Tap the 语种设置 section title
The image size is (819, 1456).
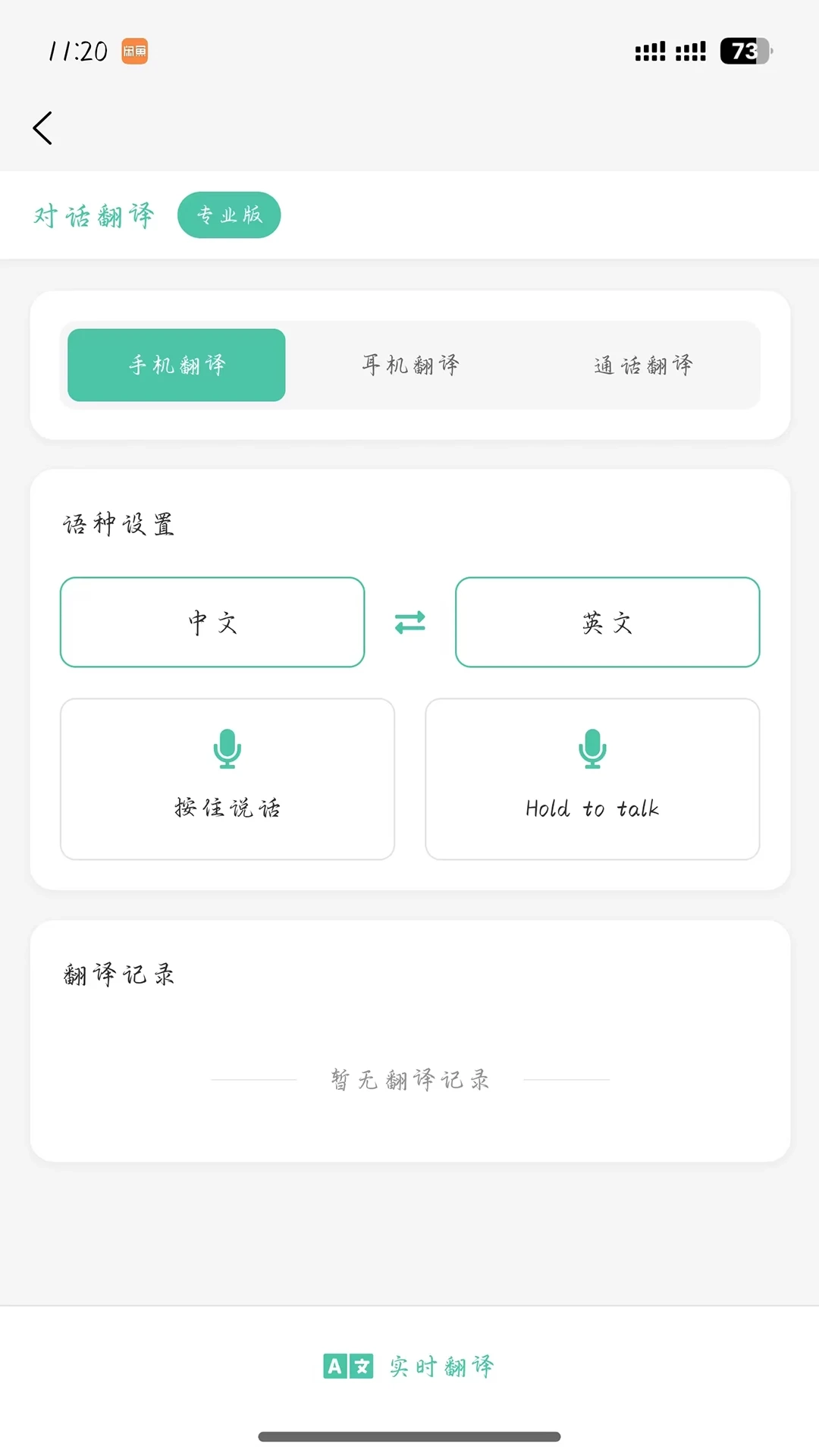click(x=118, y=523)
